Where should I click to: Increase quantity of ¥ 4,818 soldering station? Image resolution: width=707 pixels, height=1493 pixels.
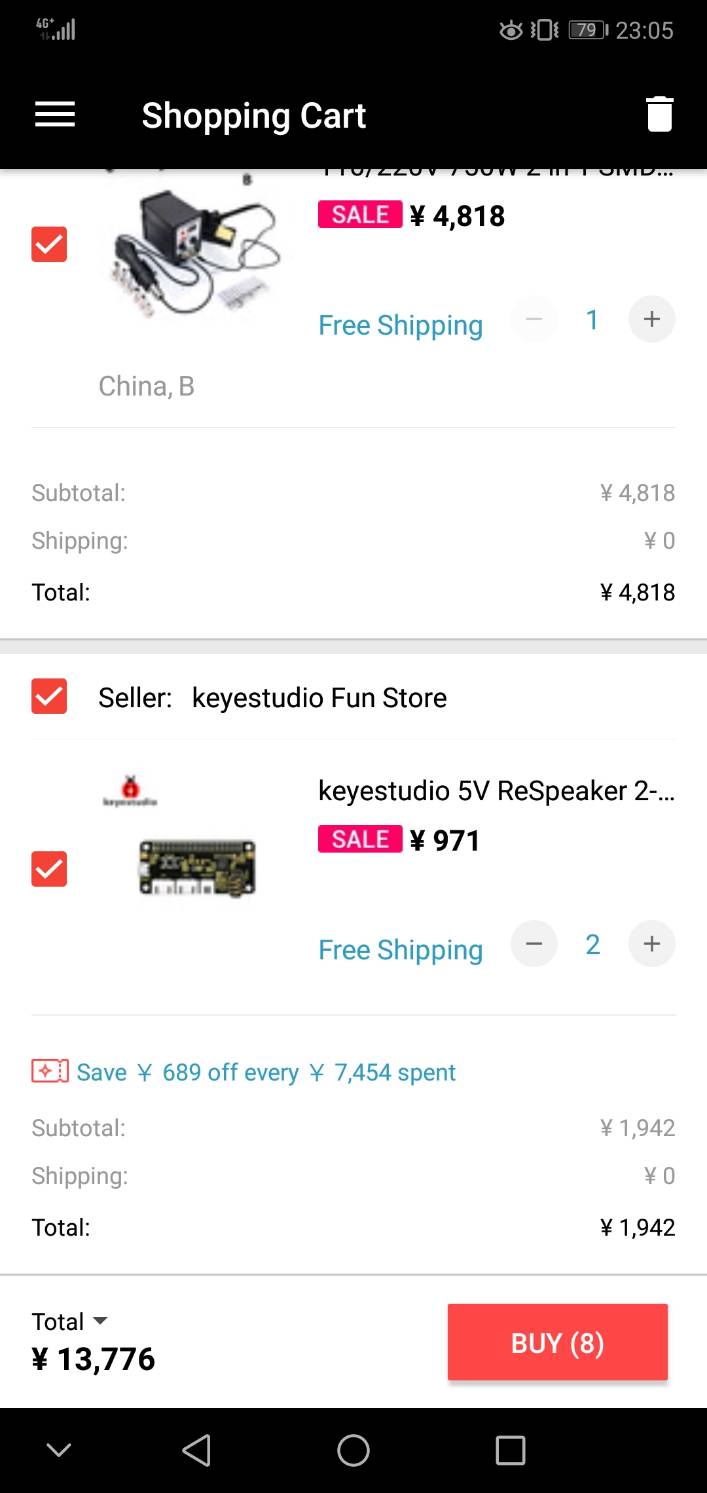tap(651, 320)
